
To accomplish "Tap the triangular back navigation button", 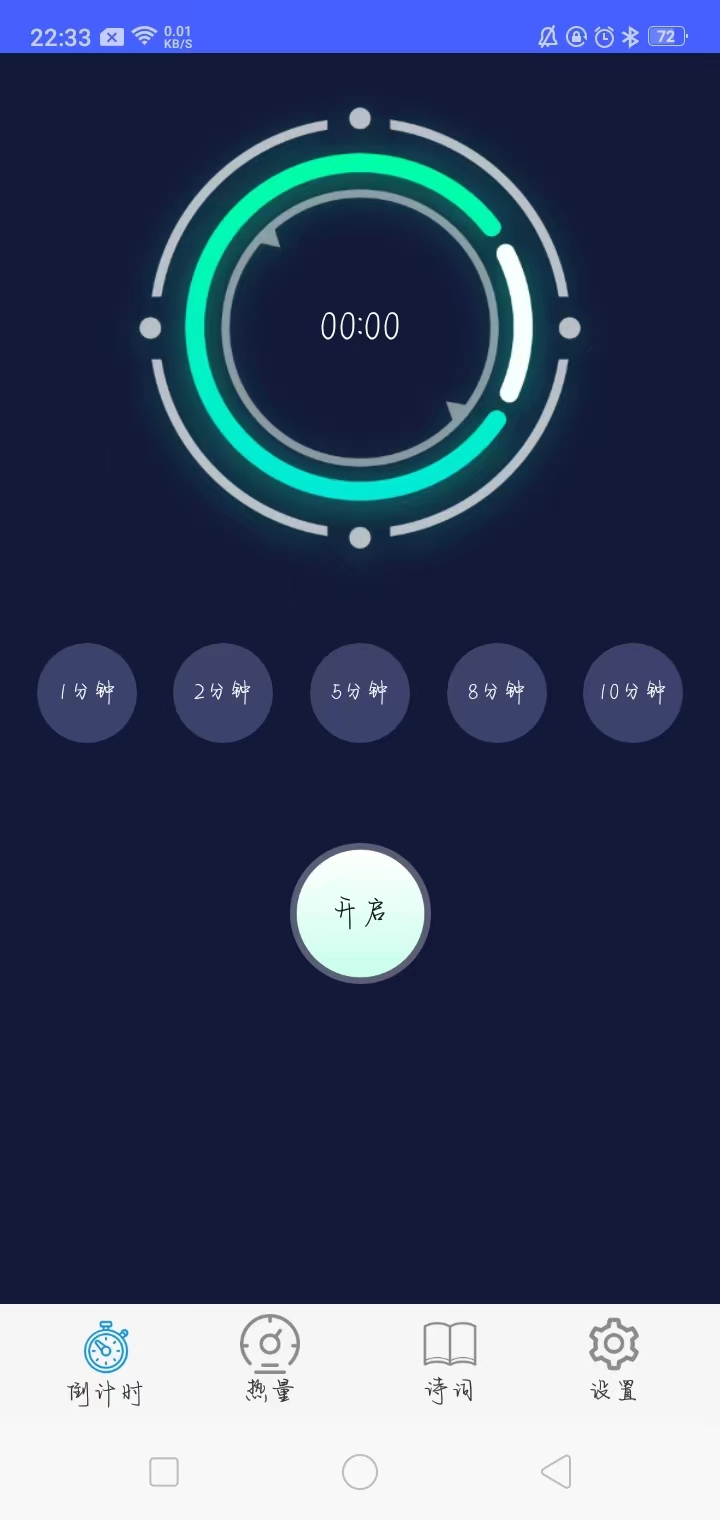I will [x=556, y=1470].
